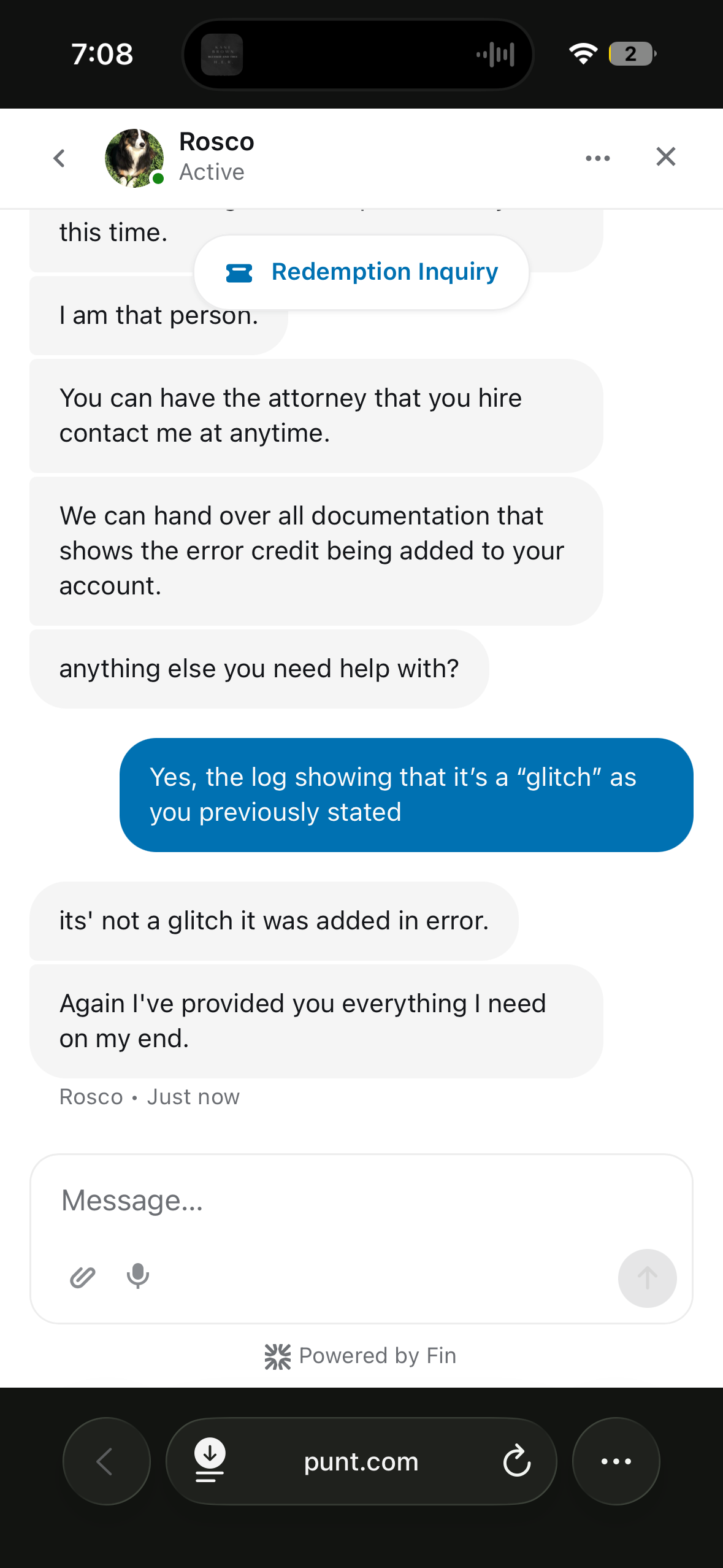Open the Redemption Inquiry ticket

362,272
